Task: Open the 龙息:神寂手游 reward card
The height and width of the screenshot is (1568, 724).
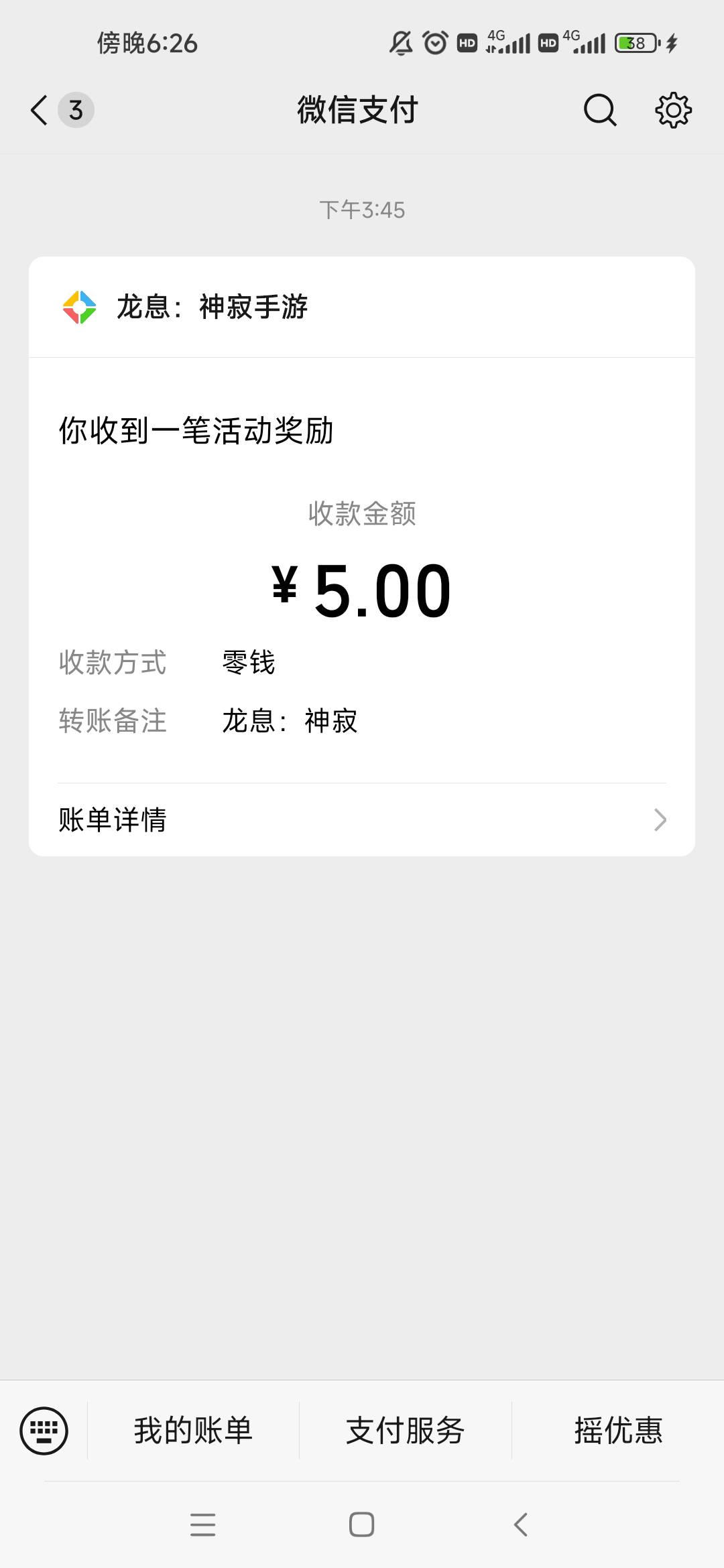Action: pos(362,556)
